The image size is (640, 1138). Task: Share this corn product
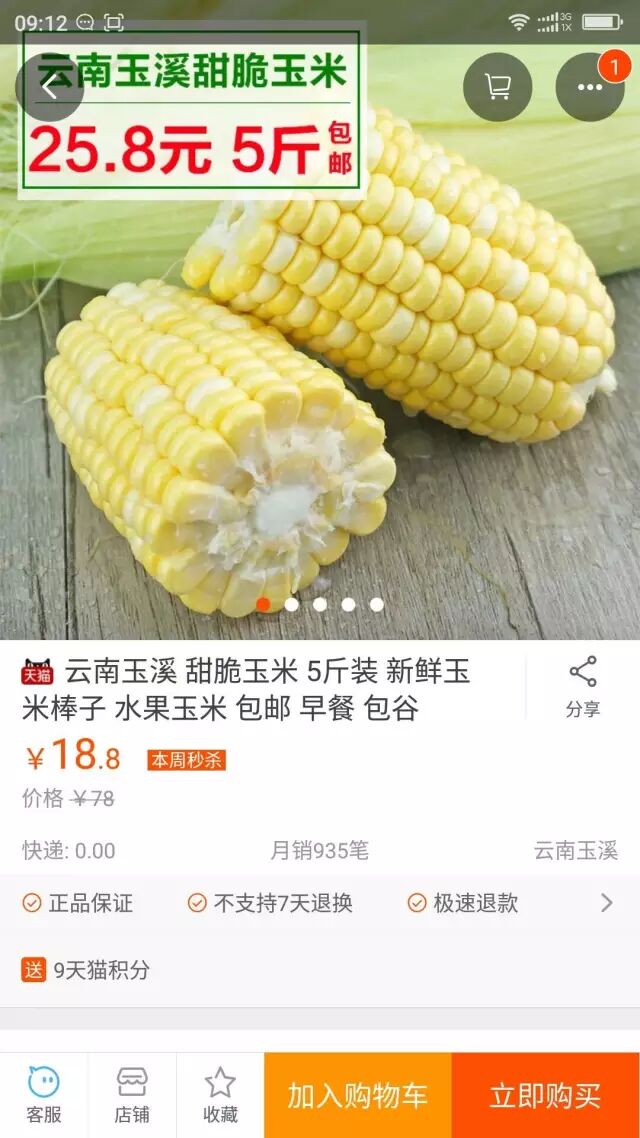pos(582,688)
